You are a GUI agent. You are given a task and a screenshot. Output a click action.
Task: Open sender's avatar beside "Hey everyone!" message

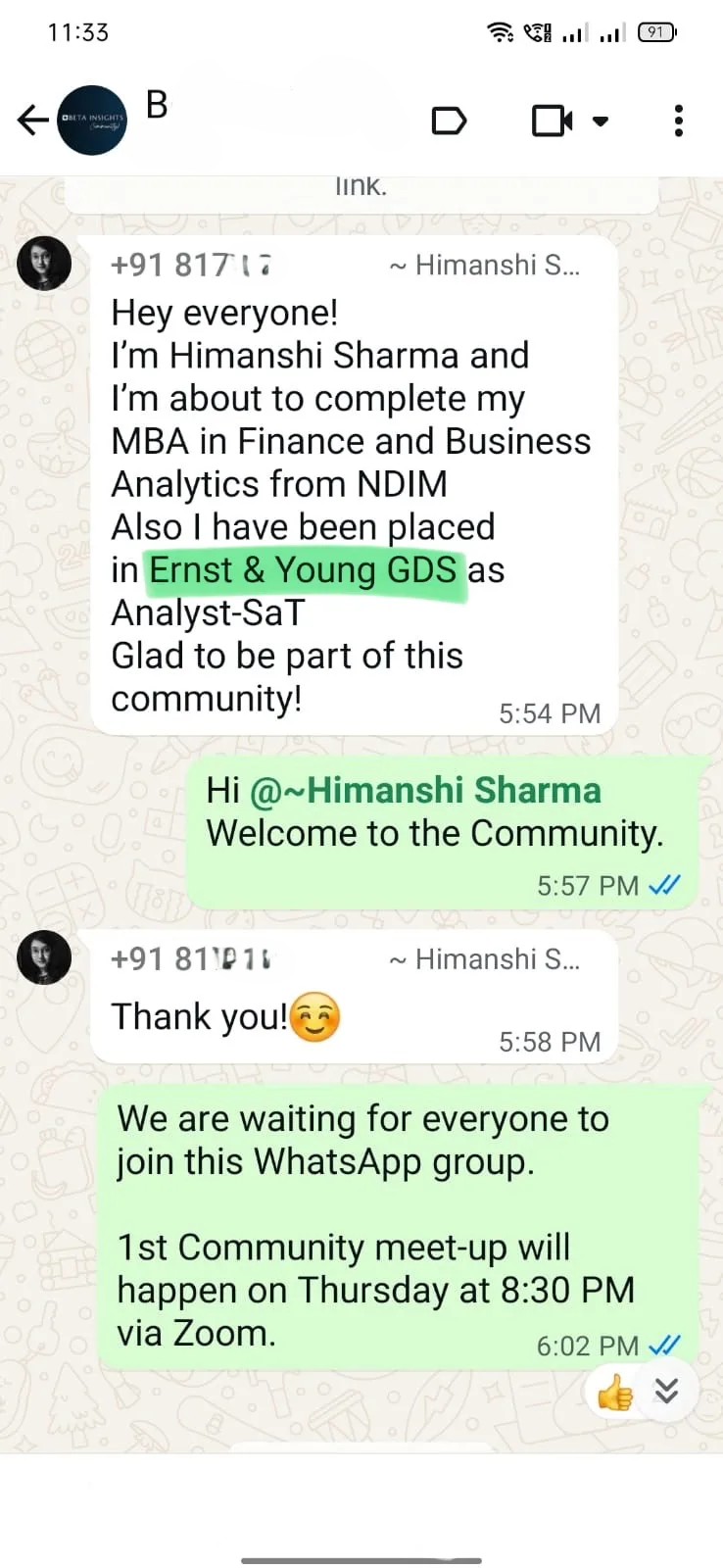point(45,264)
